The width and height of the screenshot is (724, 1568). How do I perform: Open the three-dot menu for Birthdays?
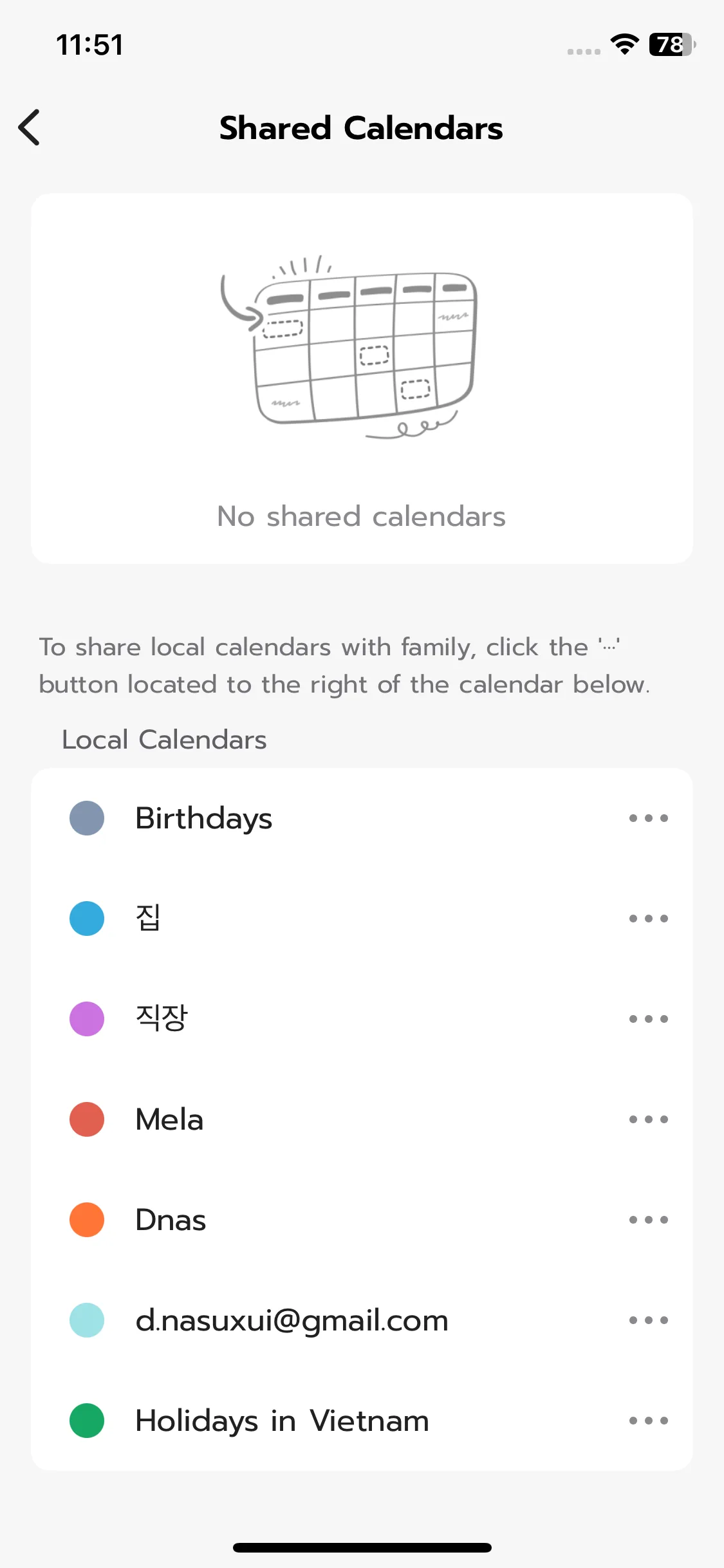(x=648, y=818)
